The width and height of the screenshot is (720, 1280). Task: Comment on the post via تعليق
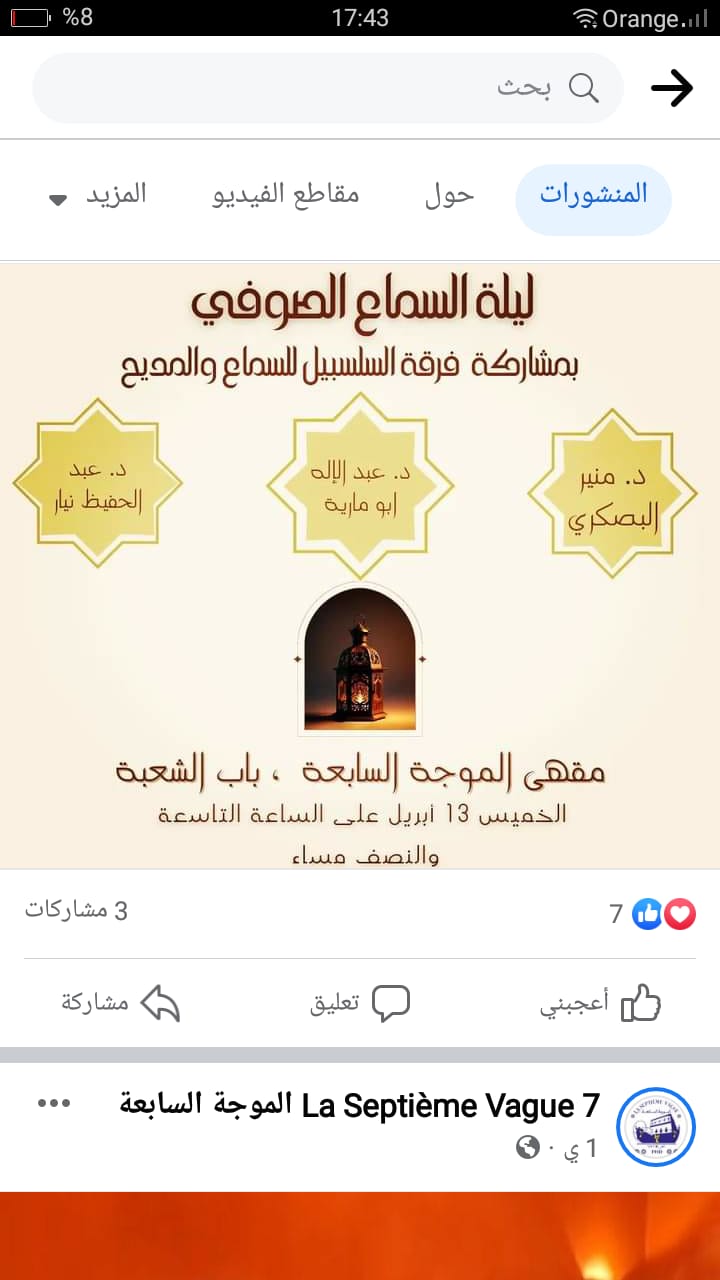[x=360, y=1003]
